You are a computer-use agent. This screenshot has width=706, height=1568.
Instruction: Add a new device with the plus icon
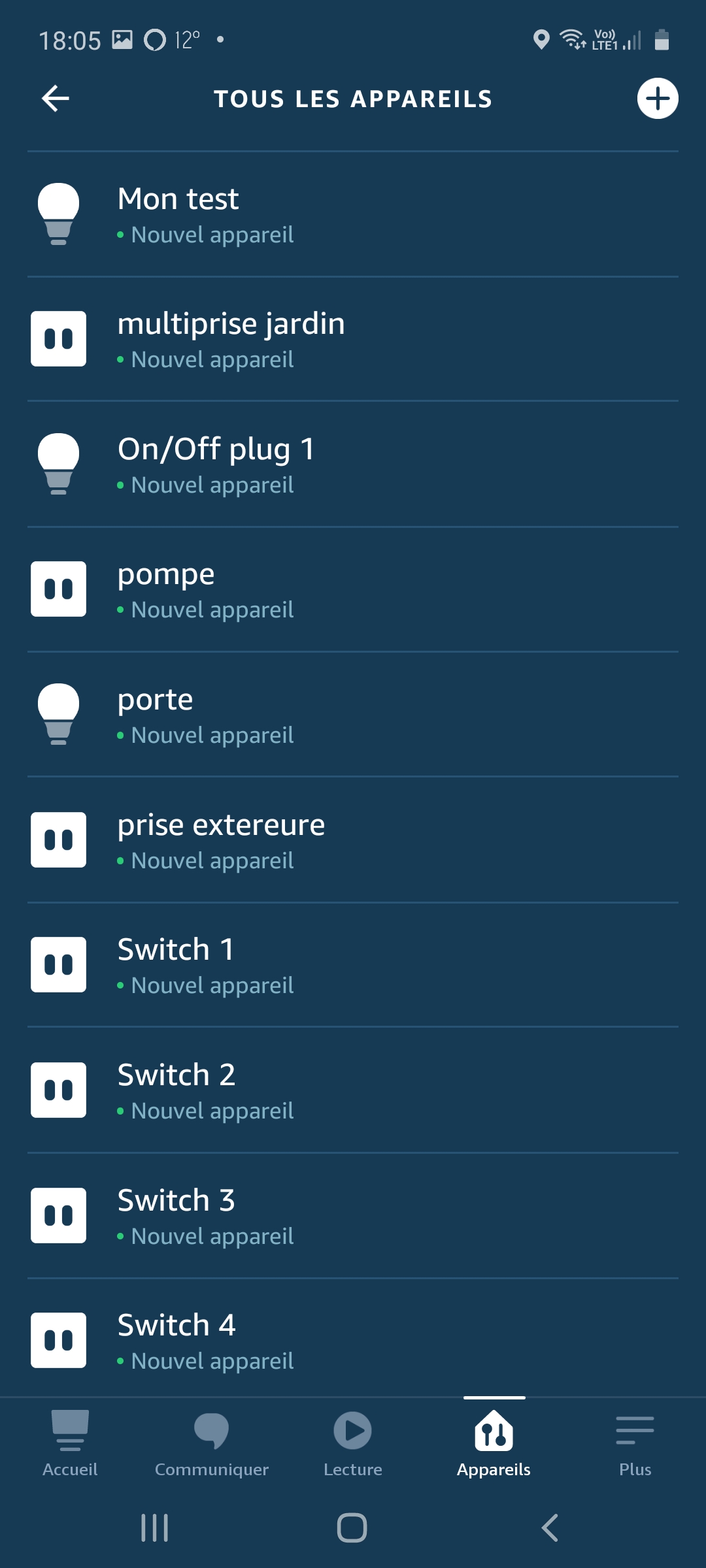658,99
